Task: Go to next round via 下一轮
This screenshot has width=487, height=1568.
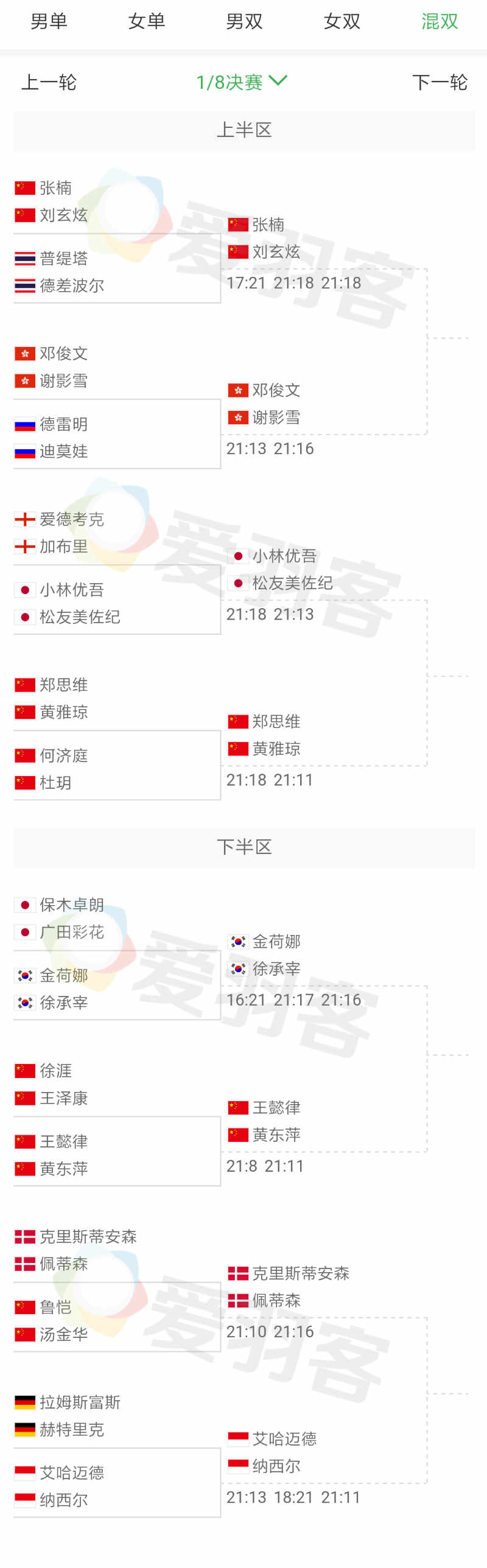Action: coord(440,82)
